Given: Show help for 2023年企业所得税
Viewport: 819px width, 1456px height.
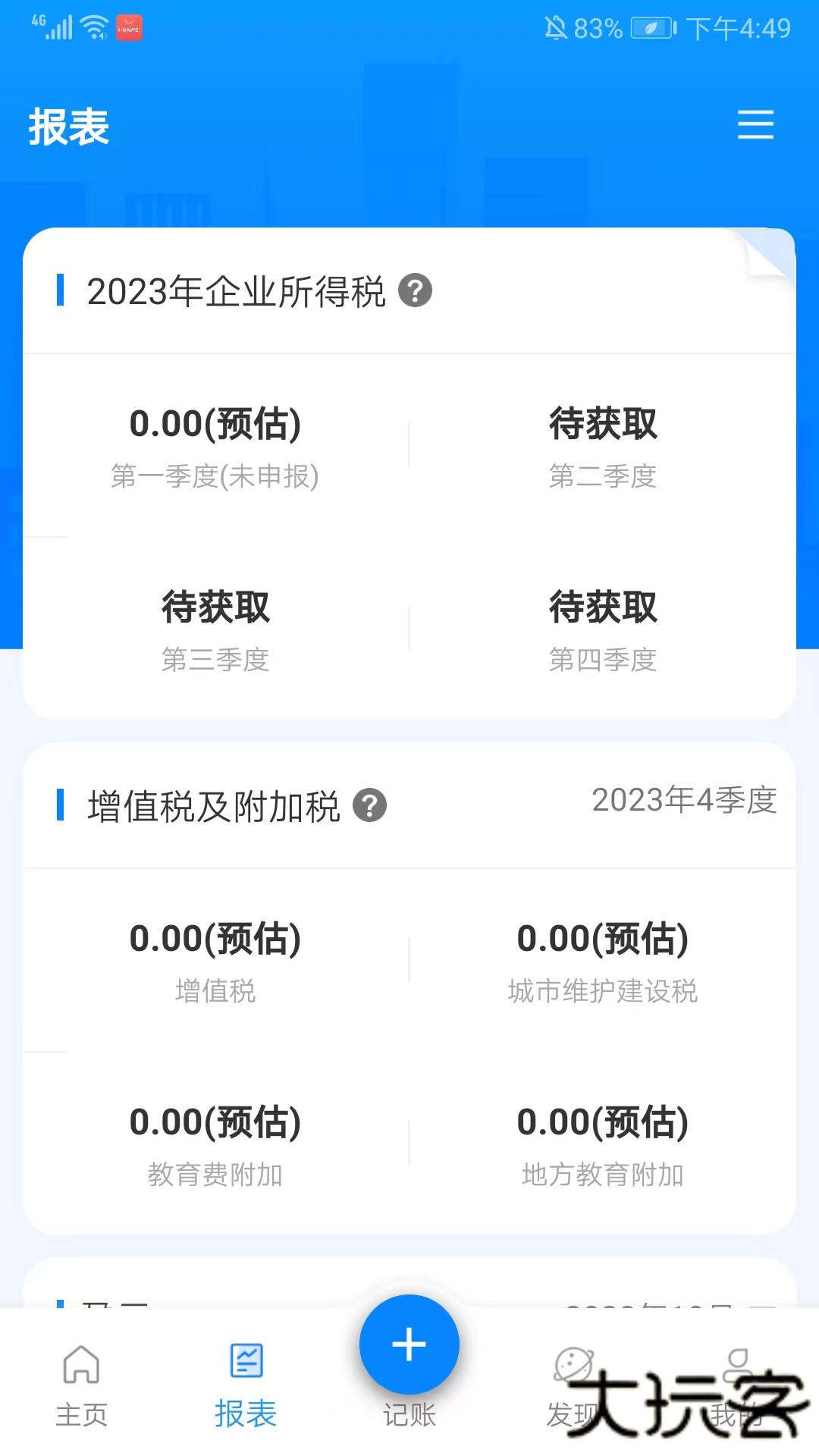Looking at the screenshot, I should 415,290.
